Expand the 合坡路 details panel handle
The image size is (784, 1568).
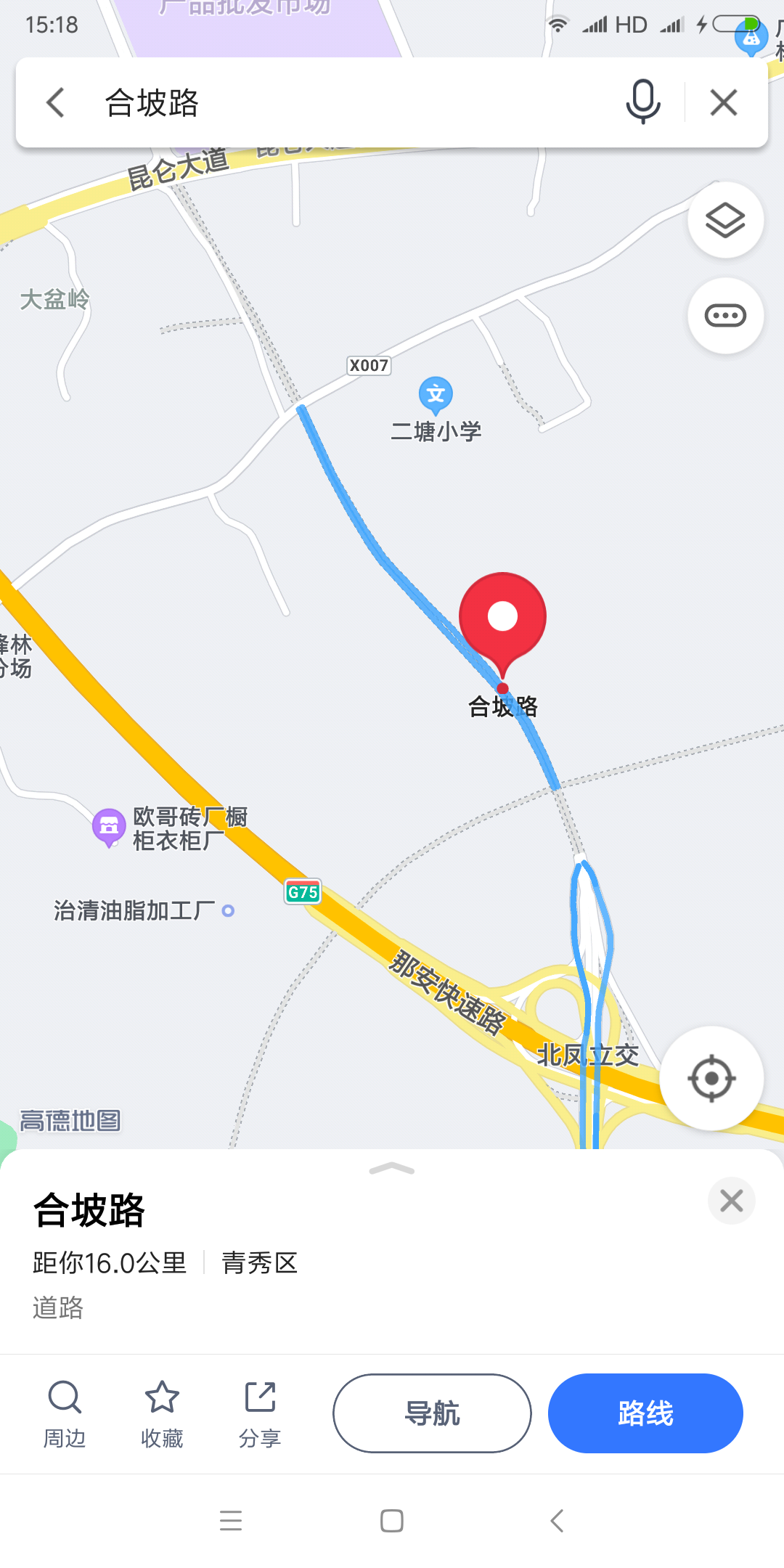(392, 1169)
